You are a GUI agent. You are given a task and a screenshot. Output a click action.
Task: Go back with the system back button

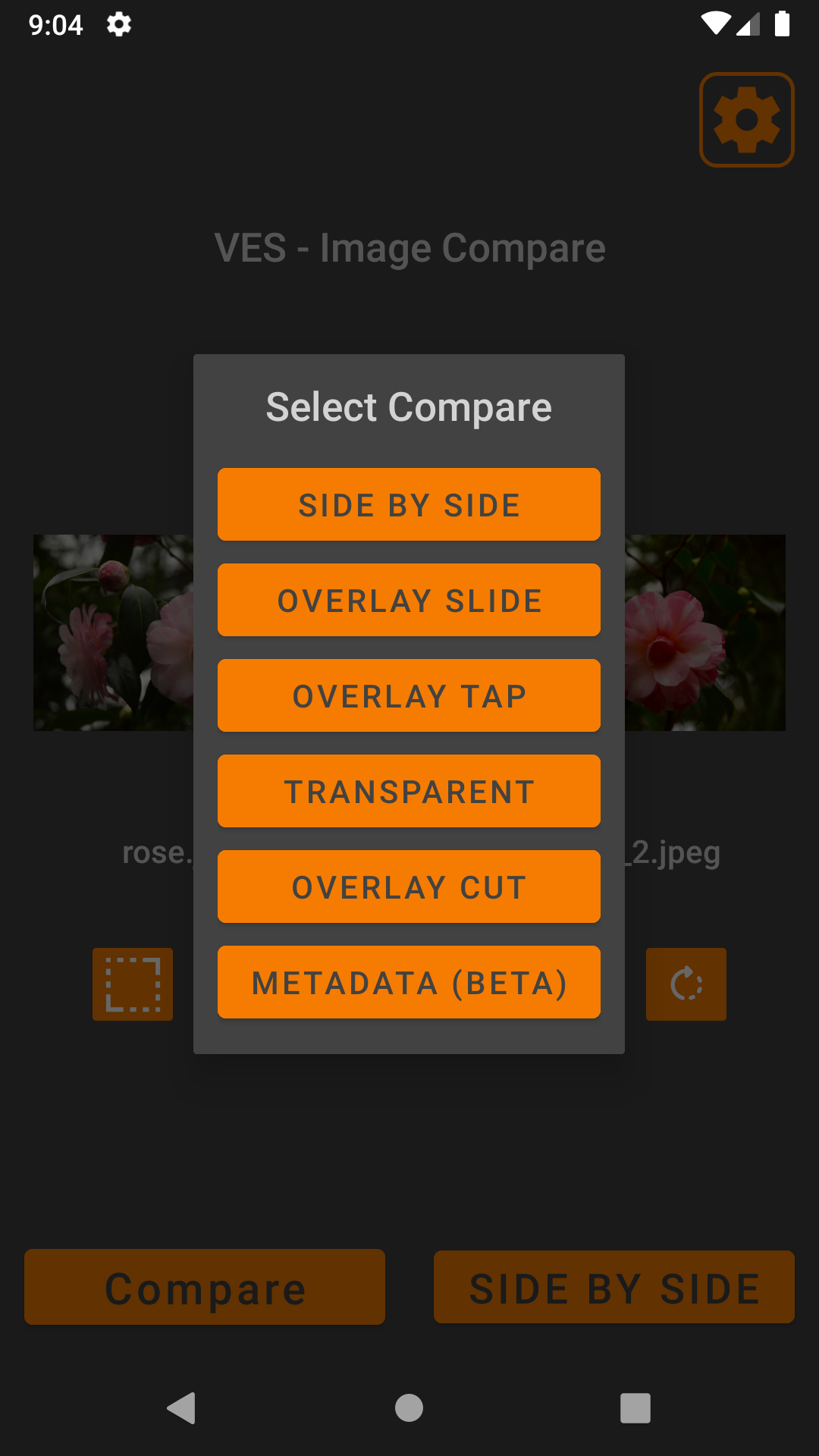coord(182,1408)
